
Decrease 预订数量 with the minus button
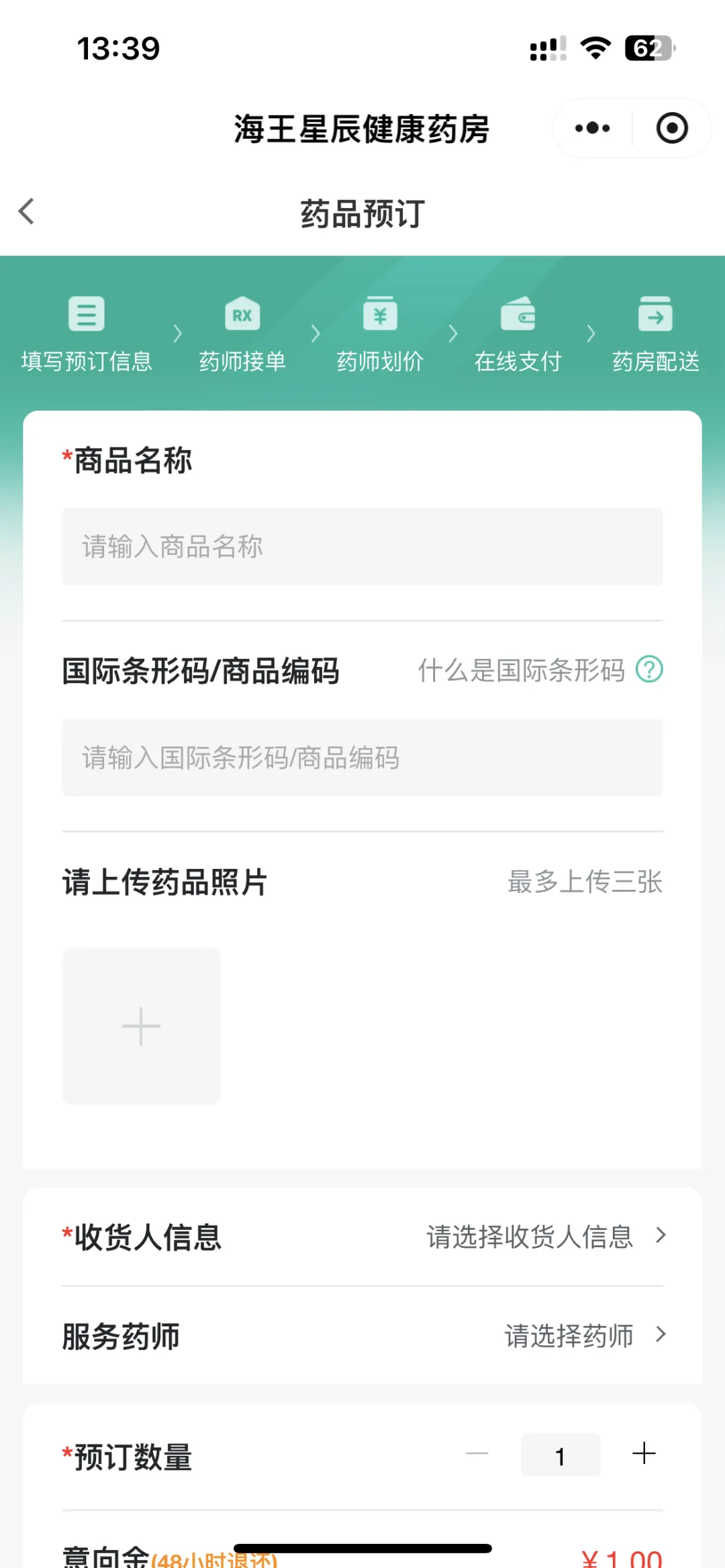click(x=477, y=1453)
